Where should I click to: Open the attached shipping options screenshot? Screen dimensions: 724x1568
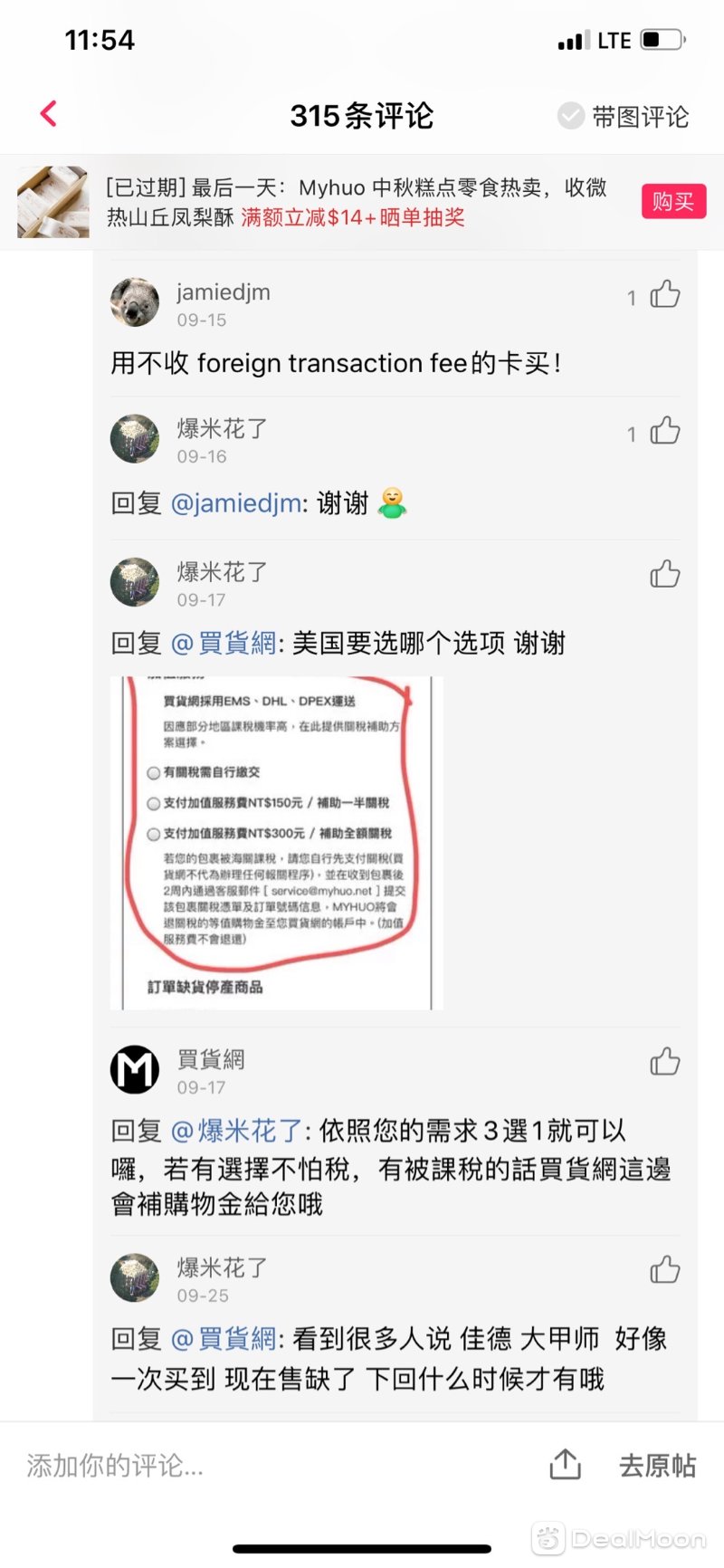pyautogui.click(x=277, y=843)
